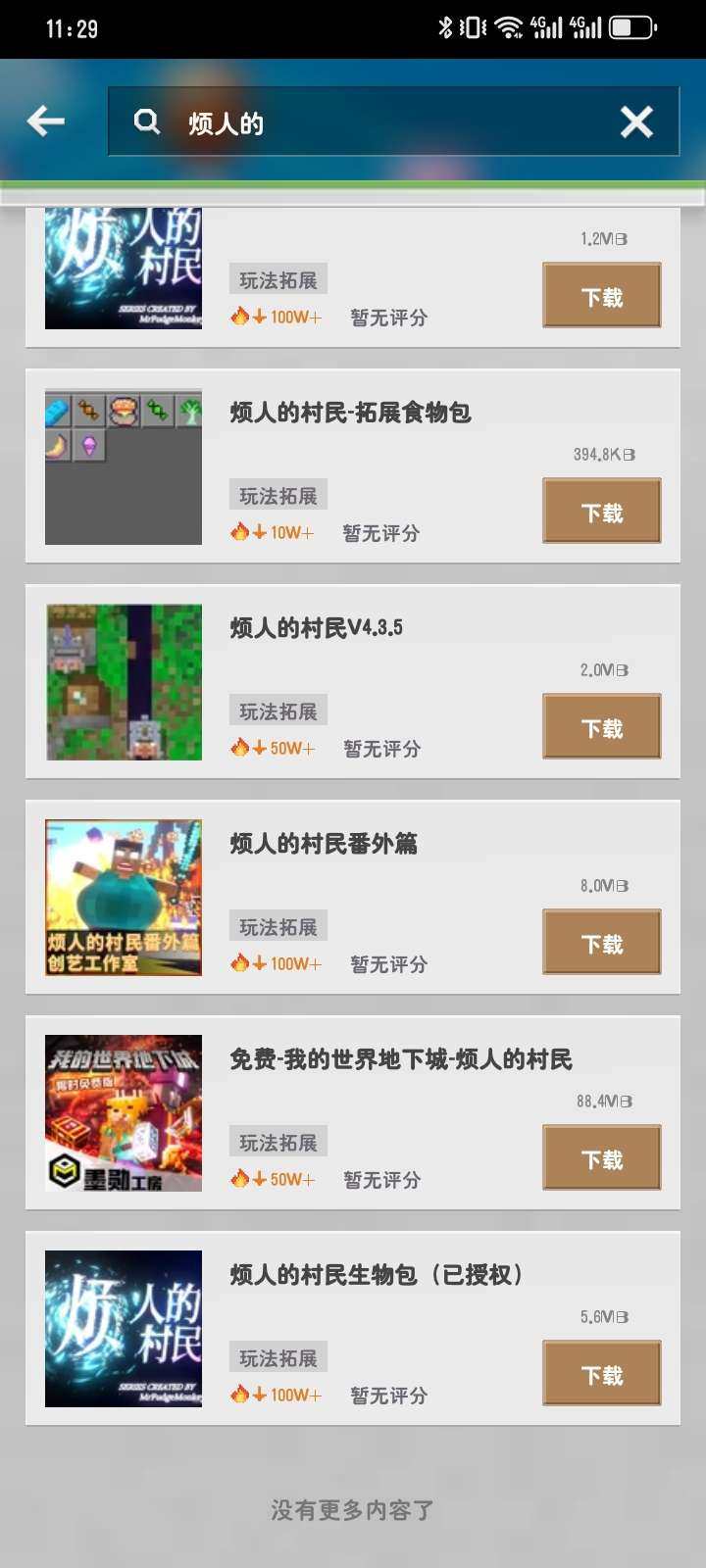Tap the back arrow to leave search
This screenshot has width=706, height=1568.
pyautogui.click(x=44, y=121)
